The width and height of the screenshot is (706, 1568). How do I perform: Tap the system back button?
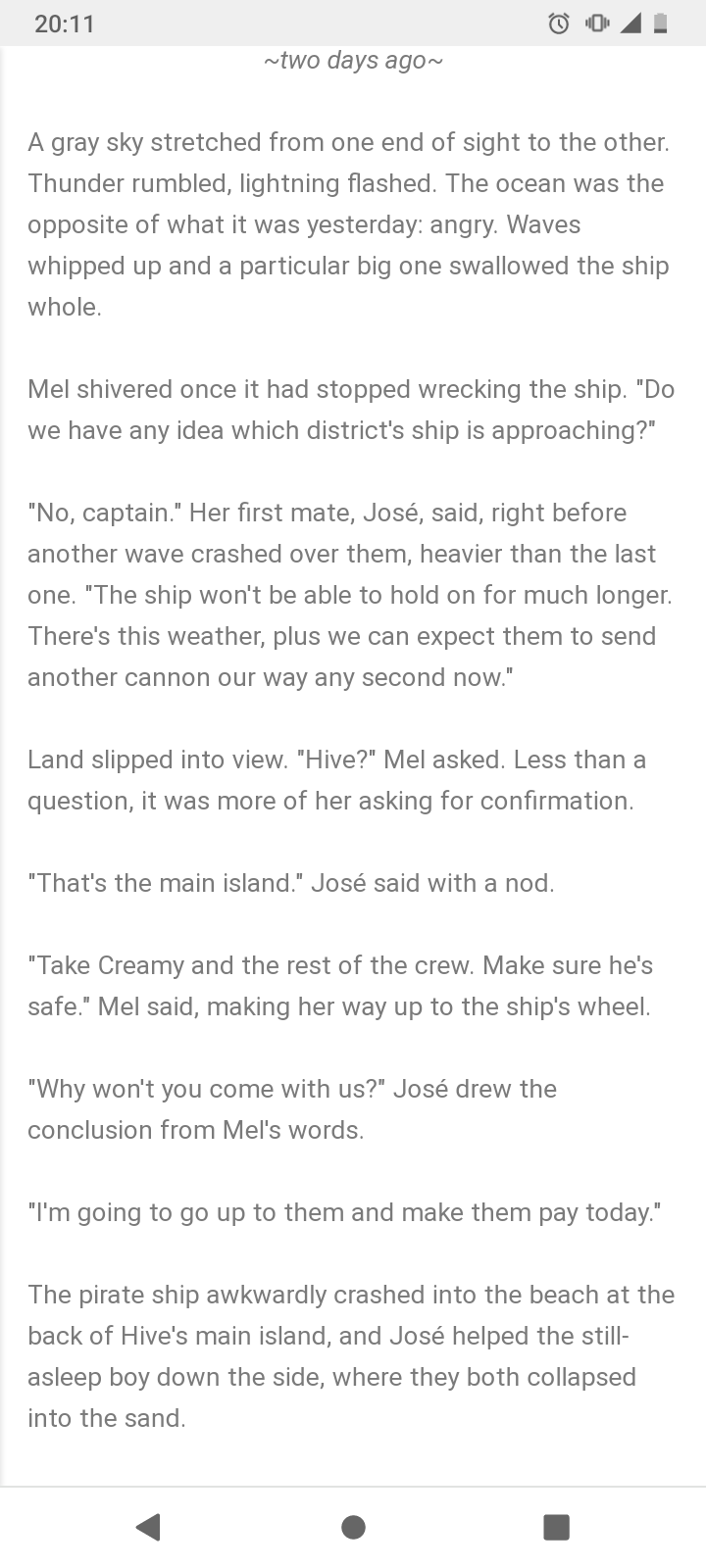coord(148,1527)
